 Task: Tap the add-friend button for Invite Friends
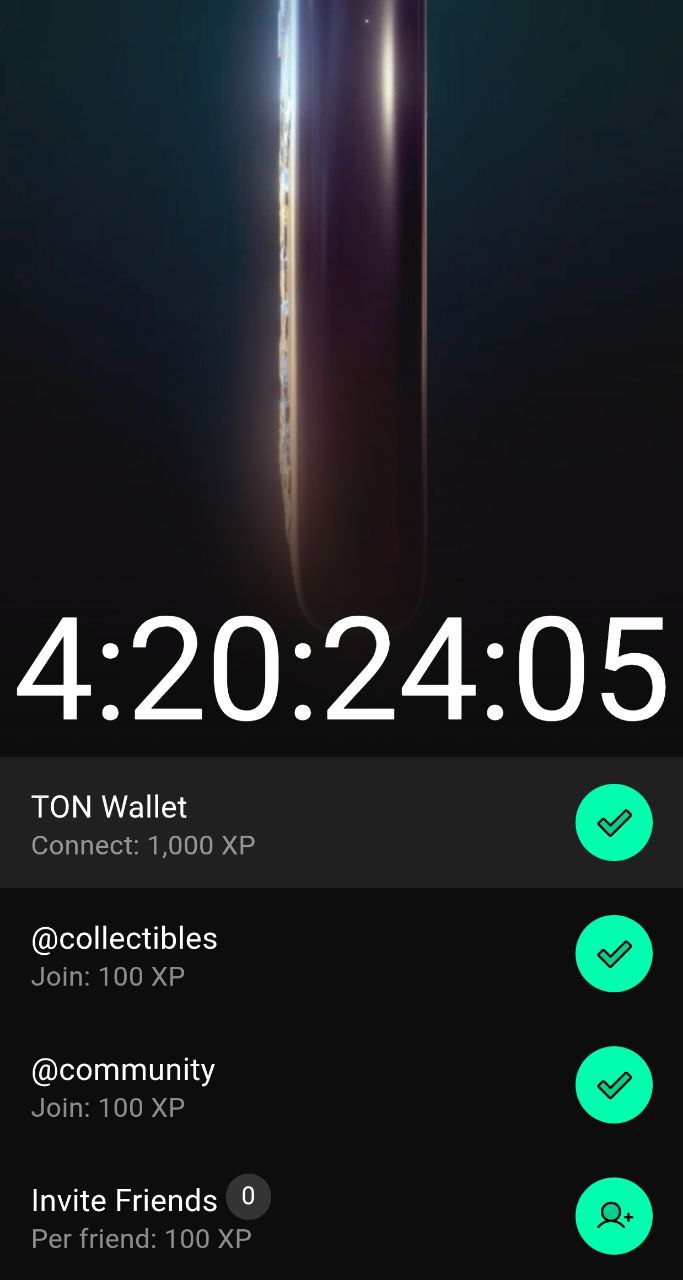point(613,1216)
